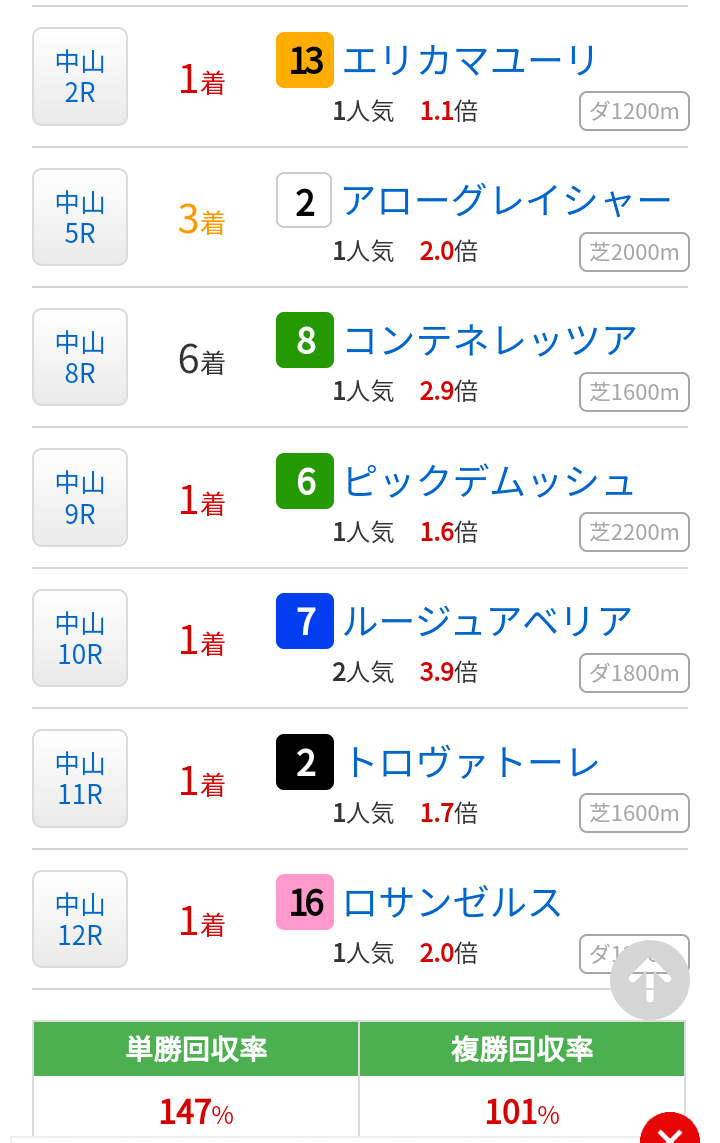View horse ルージュアベリア details
720x1143 pixels.
tap(488, 622)
